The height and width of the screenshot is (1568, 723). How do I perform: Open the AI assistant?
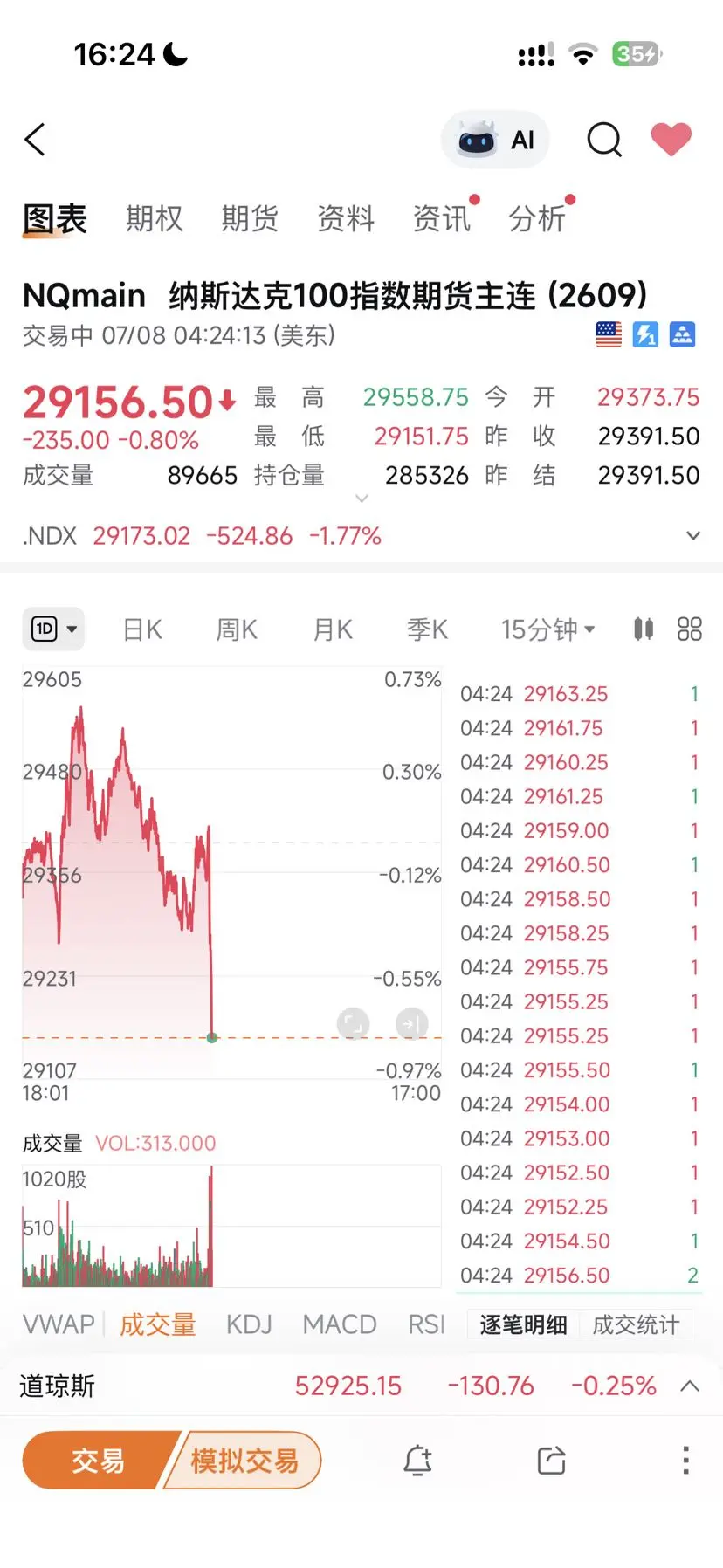[495, 140]
